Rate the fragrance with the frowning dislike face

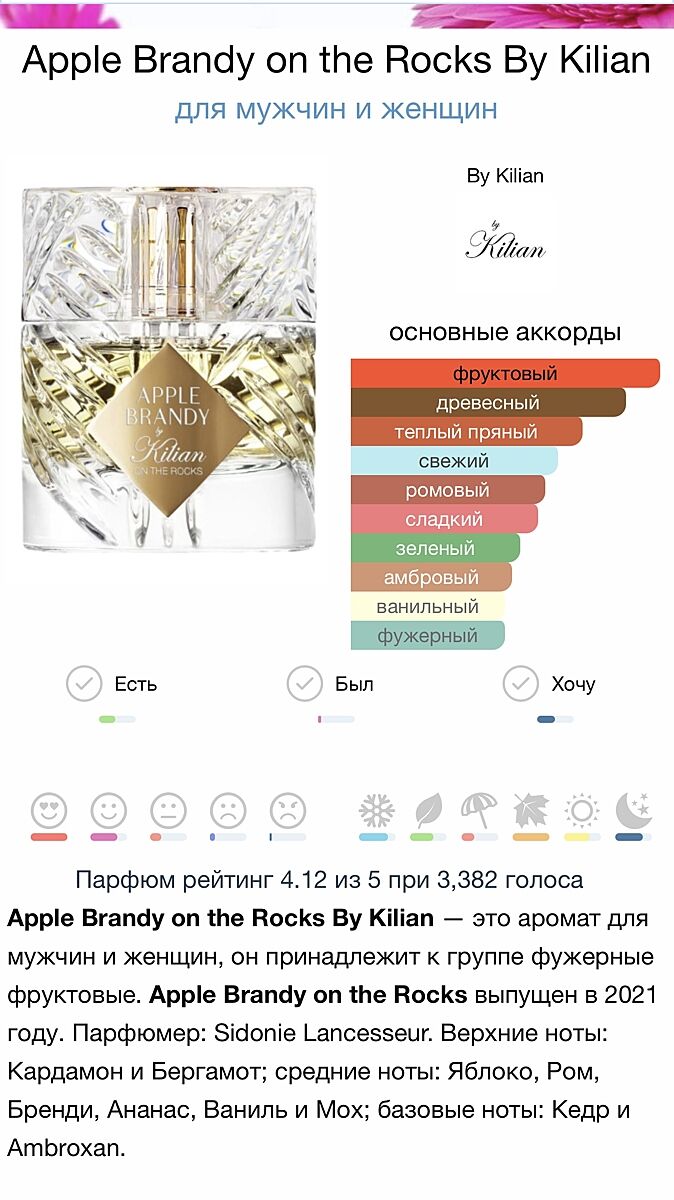click(x=228, y=811)
